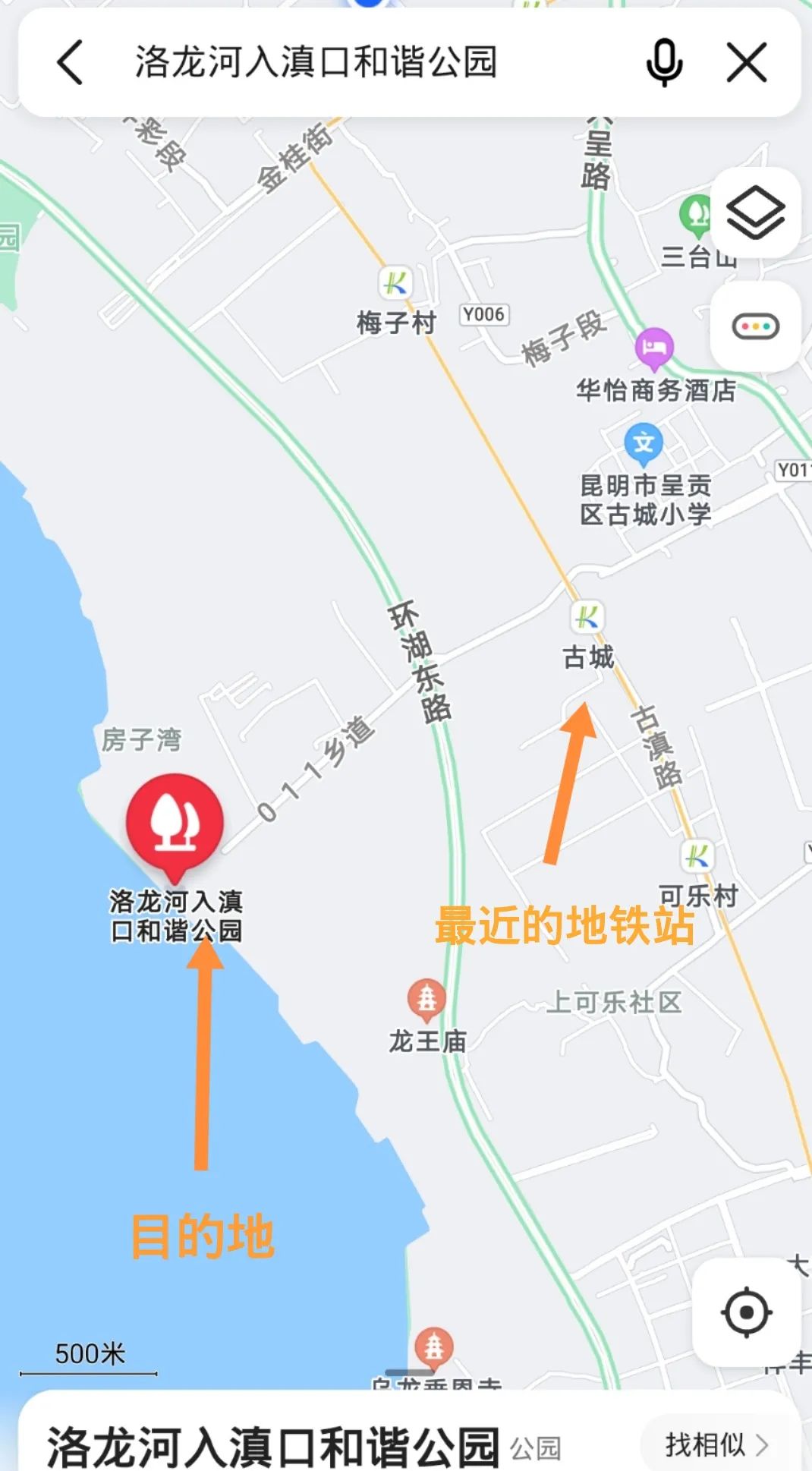This screenshot has width=812, height=1471.
Task: Tap the 昆明市呈贡区古城小学 school marker
Action: pos(644,444)
